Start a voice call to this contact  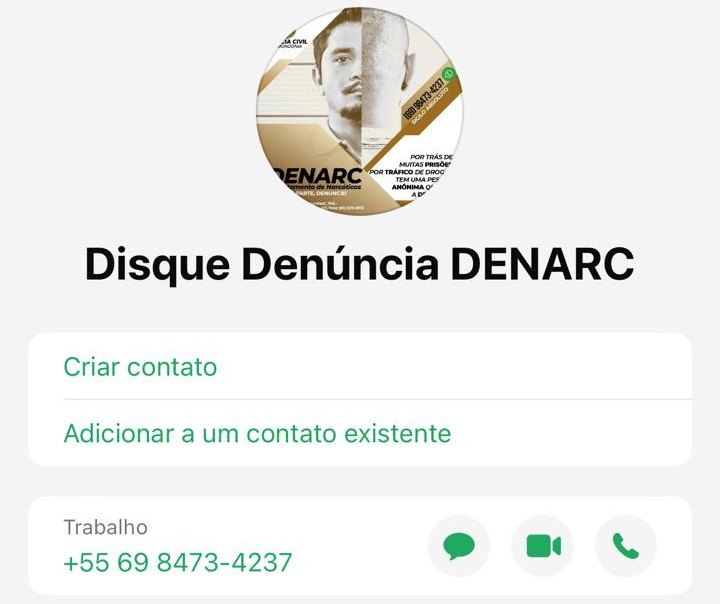626,546
